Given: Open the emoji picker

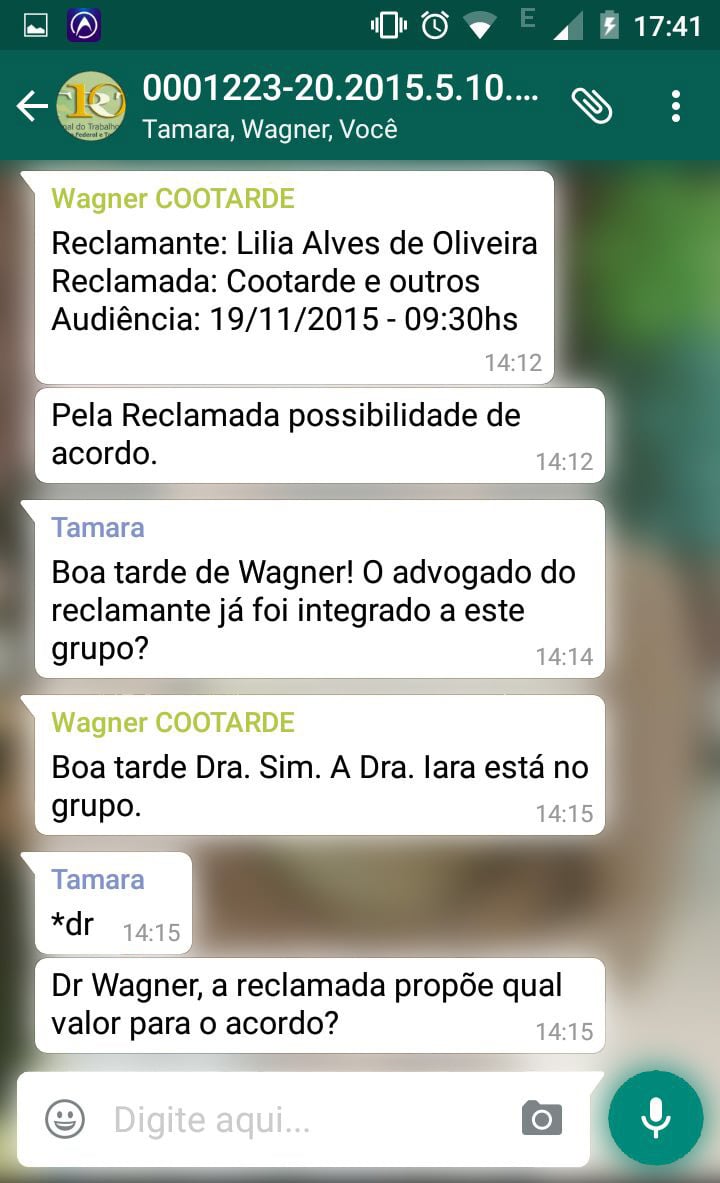Looking at the screenshot, I should click(65, 1118).
